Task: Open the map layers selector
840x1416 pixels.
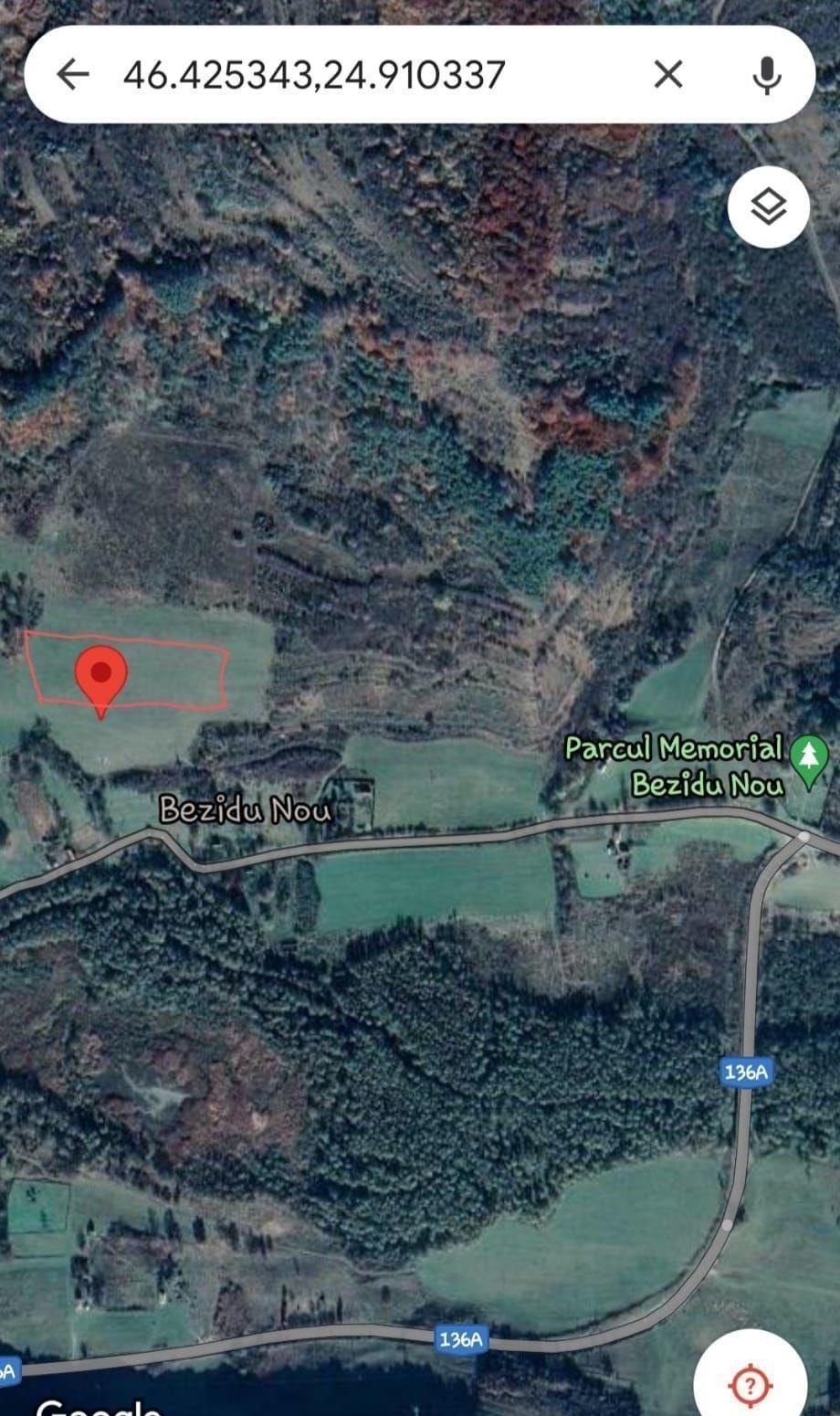Action: pyautogui.click(x=769, y=207)
